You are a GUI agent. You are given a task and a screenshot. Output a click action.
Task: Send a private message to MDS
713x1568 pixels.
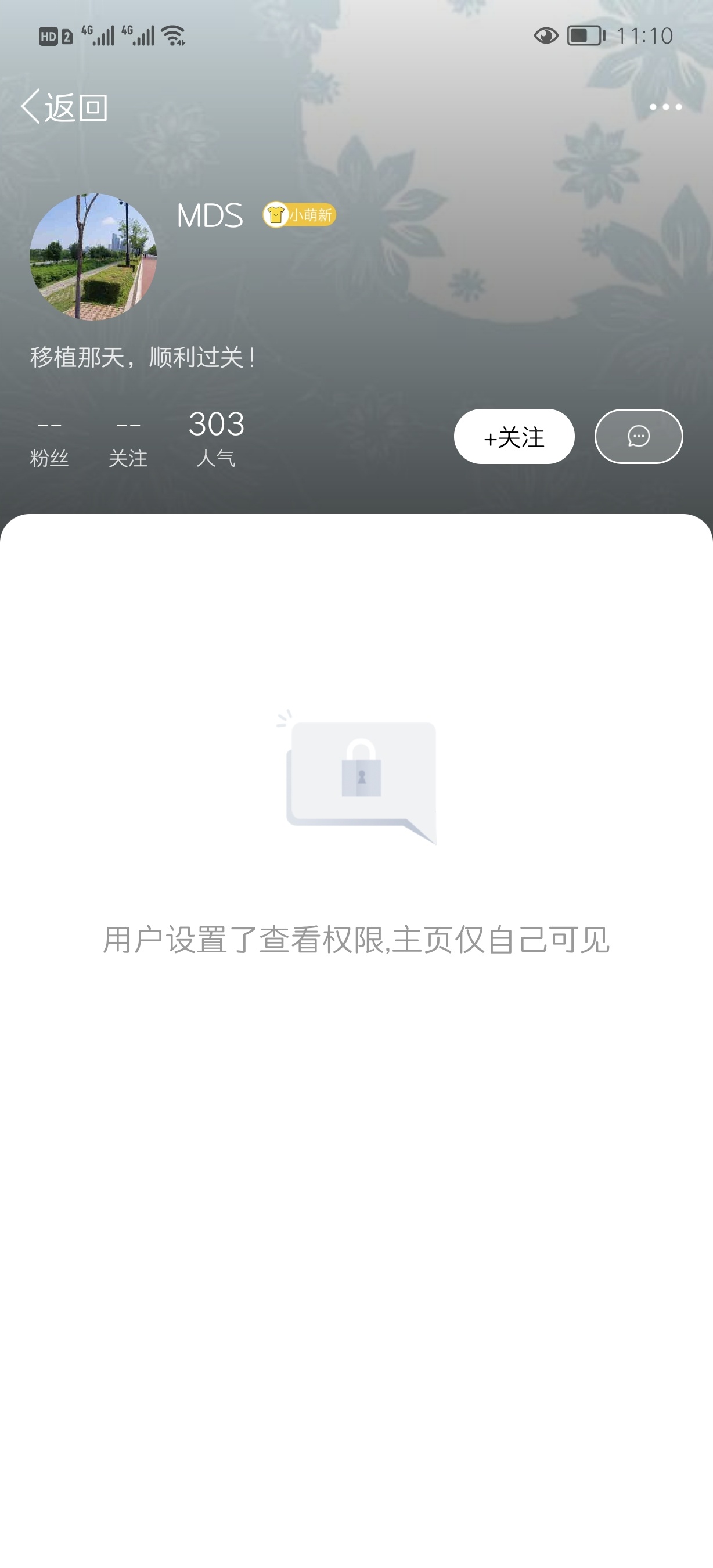638,437
